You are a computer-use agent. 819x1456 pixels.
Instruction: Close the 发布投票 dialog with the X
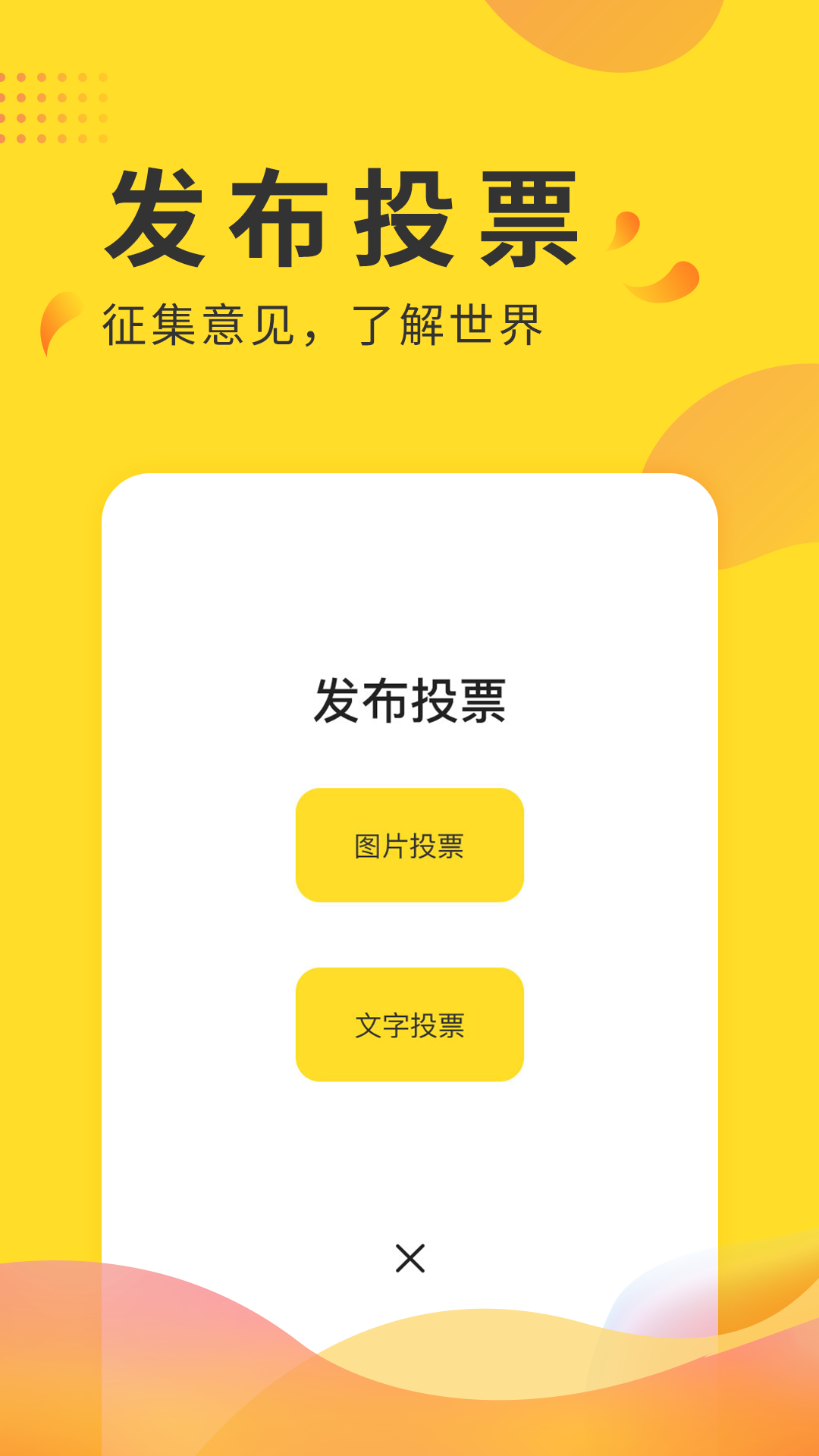409,1254
